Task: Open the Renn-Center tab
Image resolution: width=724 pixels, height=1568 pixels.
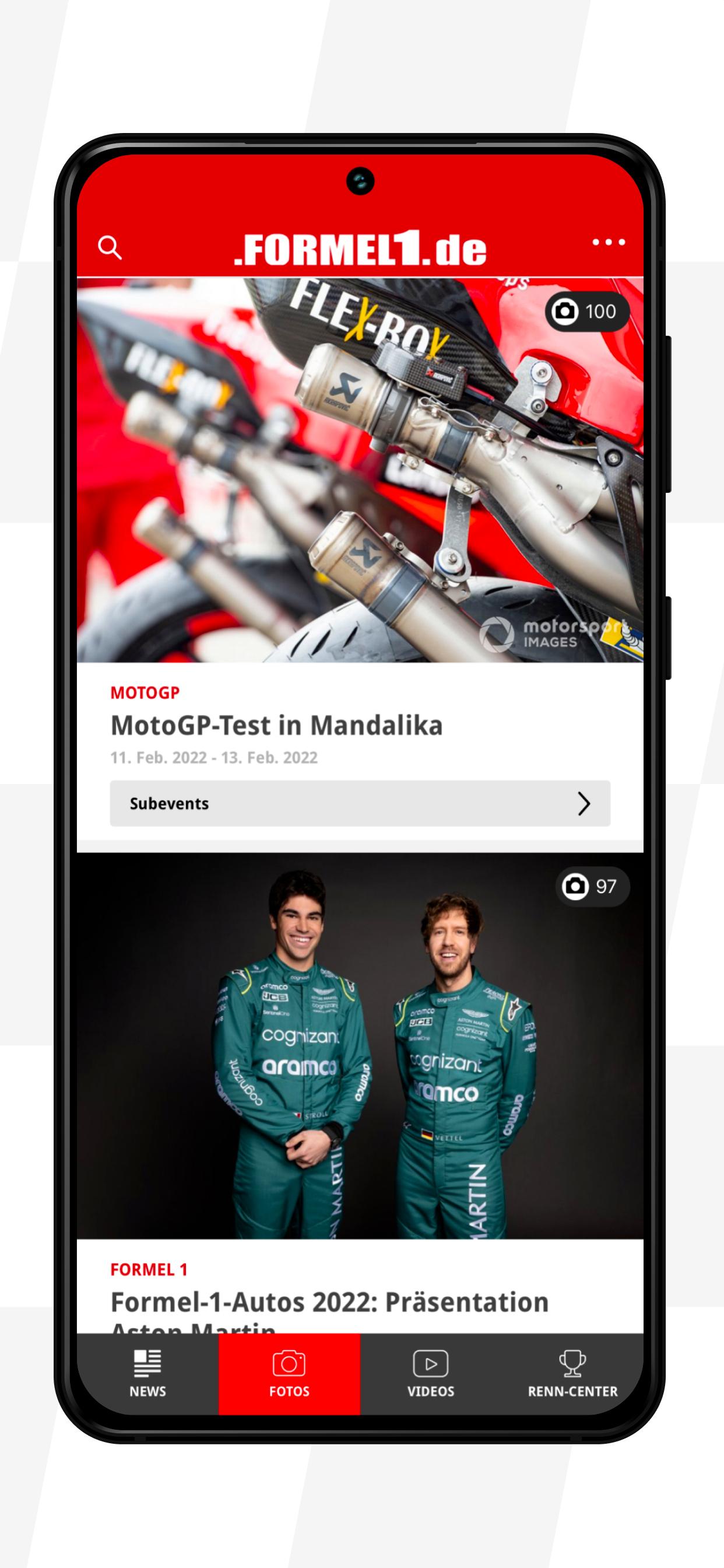Action: [572, 1374]
